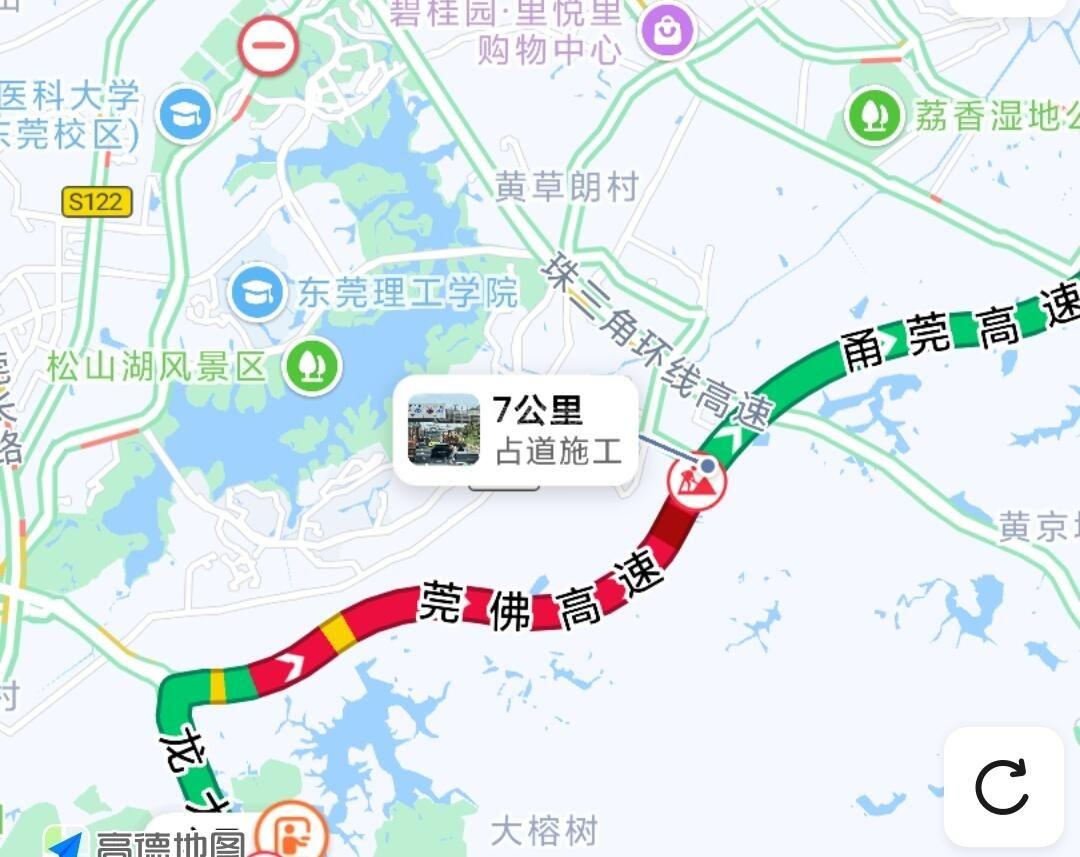This screenshot has width=1080, height=857.
Task: Tap the refresh button
Action: coord(1002,788)
